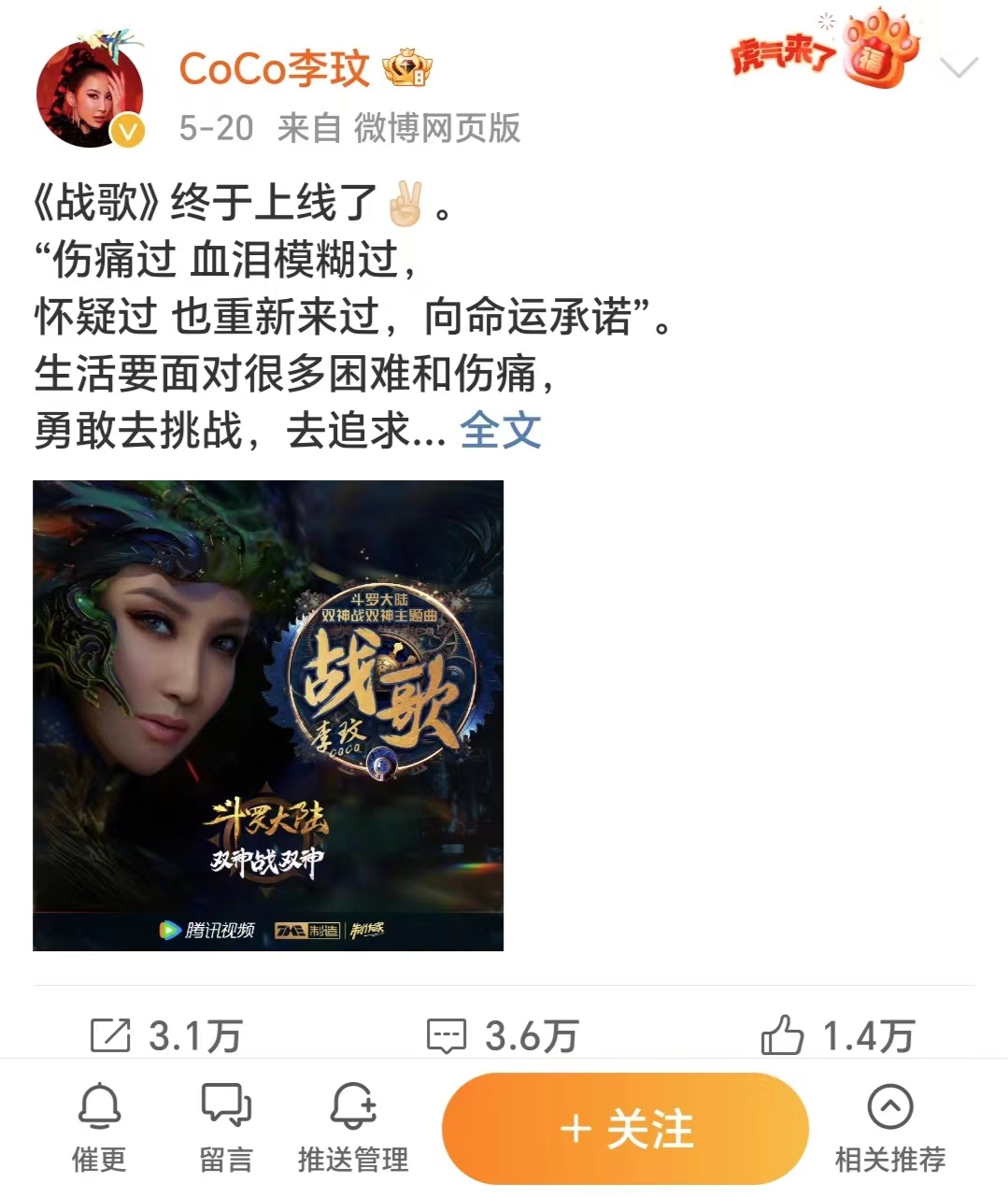Like this post (1.4万)
Viewport: 1008px width, 1197px height.
click(837, 1035)
